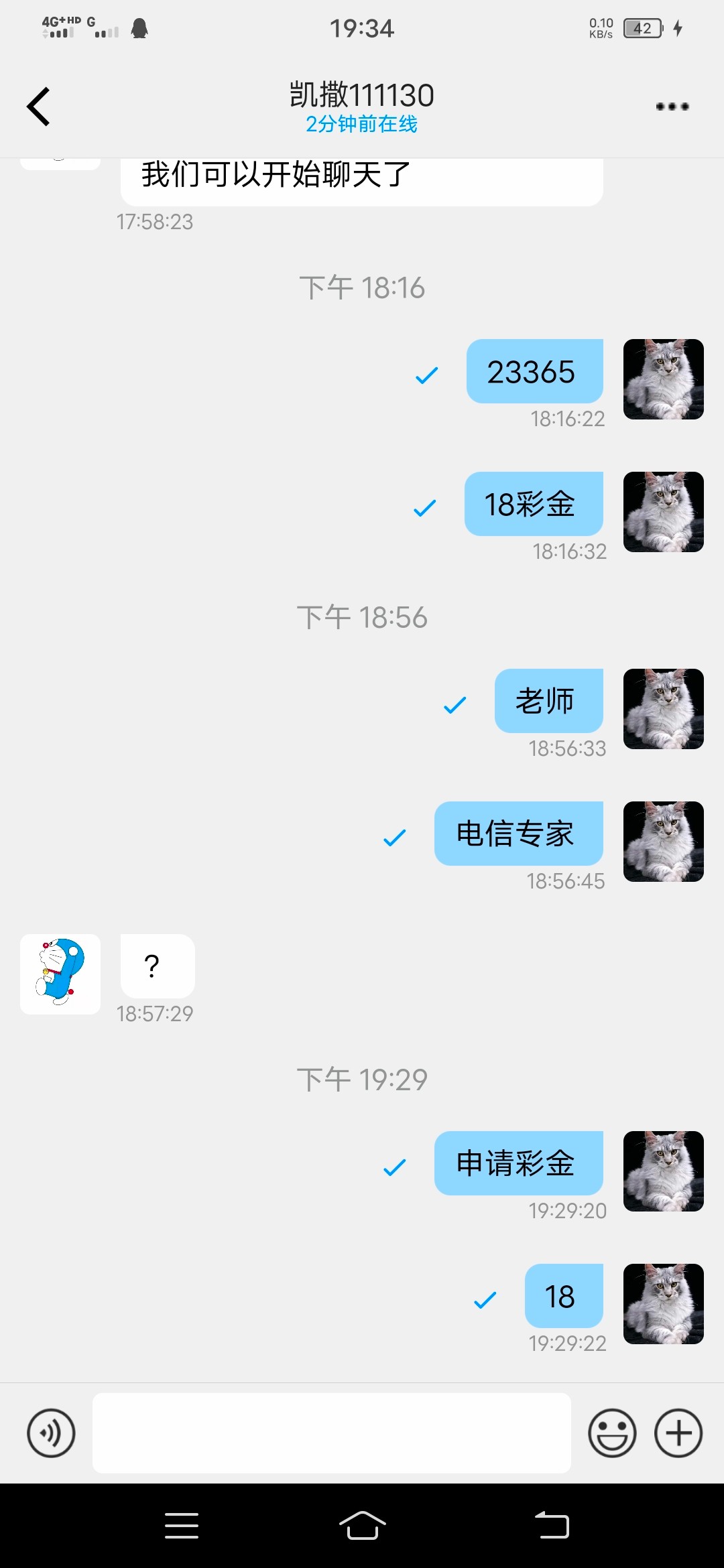Open the three-dot overflow menu
Screen dimensions: 724x1568
(x=672, y=107)
